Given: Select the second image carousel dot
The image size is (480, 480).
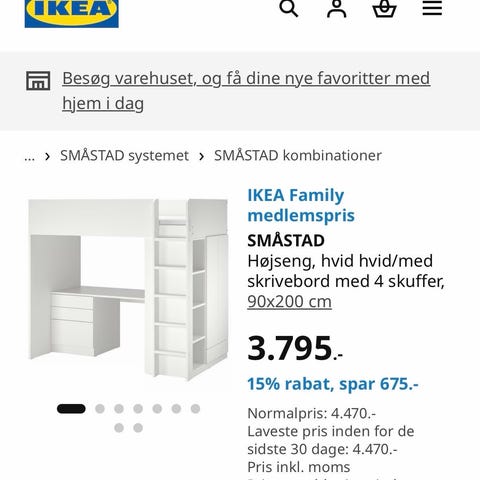Looking at the screenshot, I should click(100, 409).
